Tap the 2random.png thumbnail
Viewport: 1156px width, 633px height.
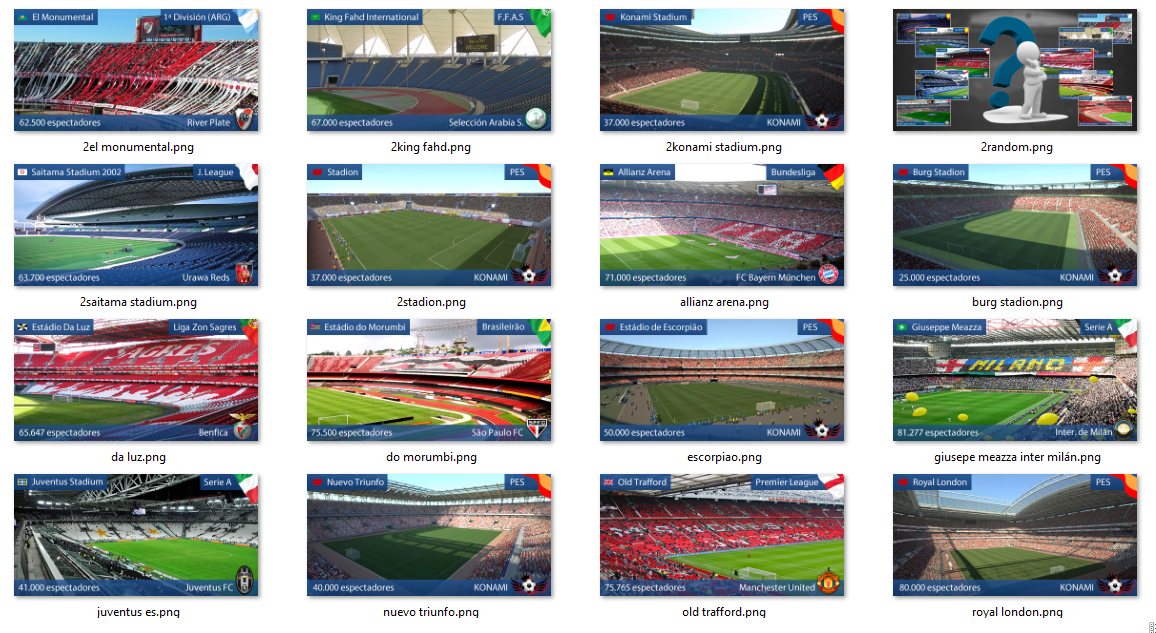(x=1015, y=71)
